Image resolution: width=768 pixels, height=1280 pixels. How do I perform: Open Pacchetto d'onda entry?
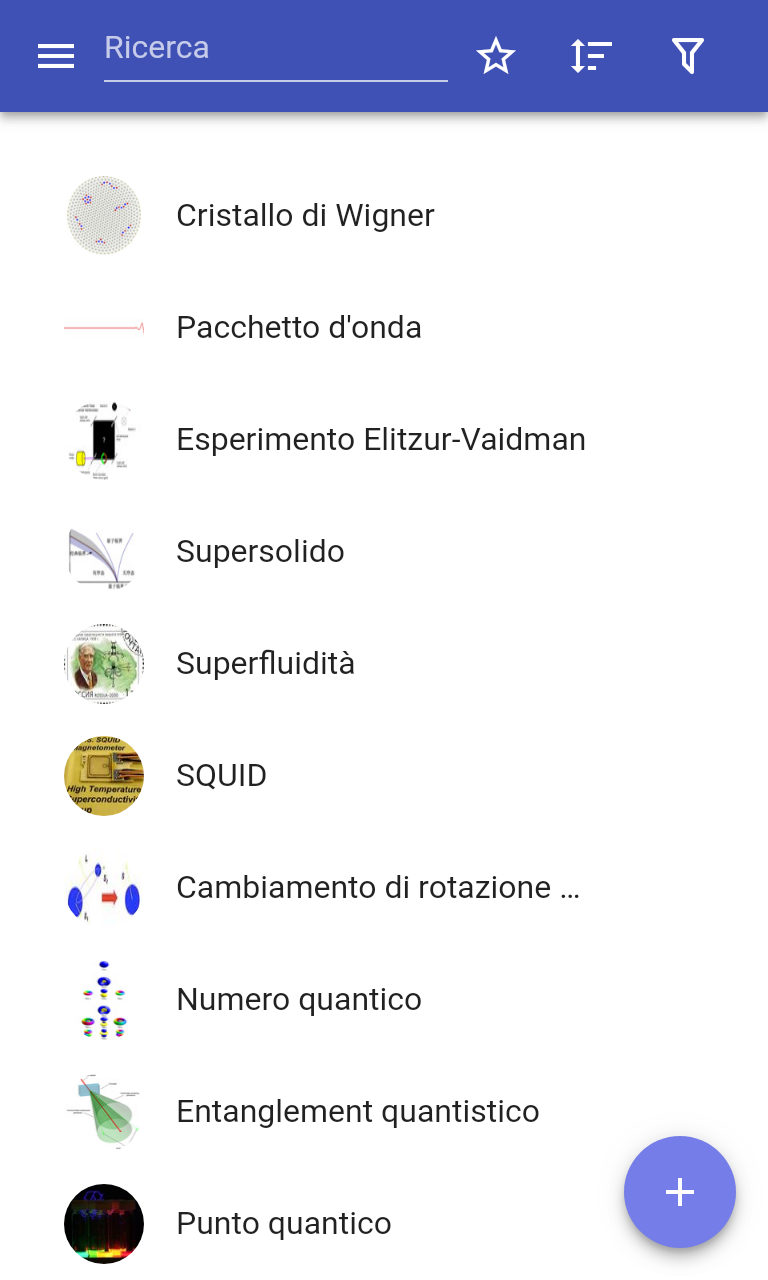(384, 328)
